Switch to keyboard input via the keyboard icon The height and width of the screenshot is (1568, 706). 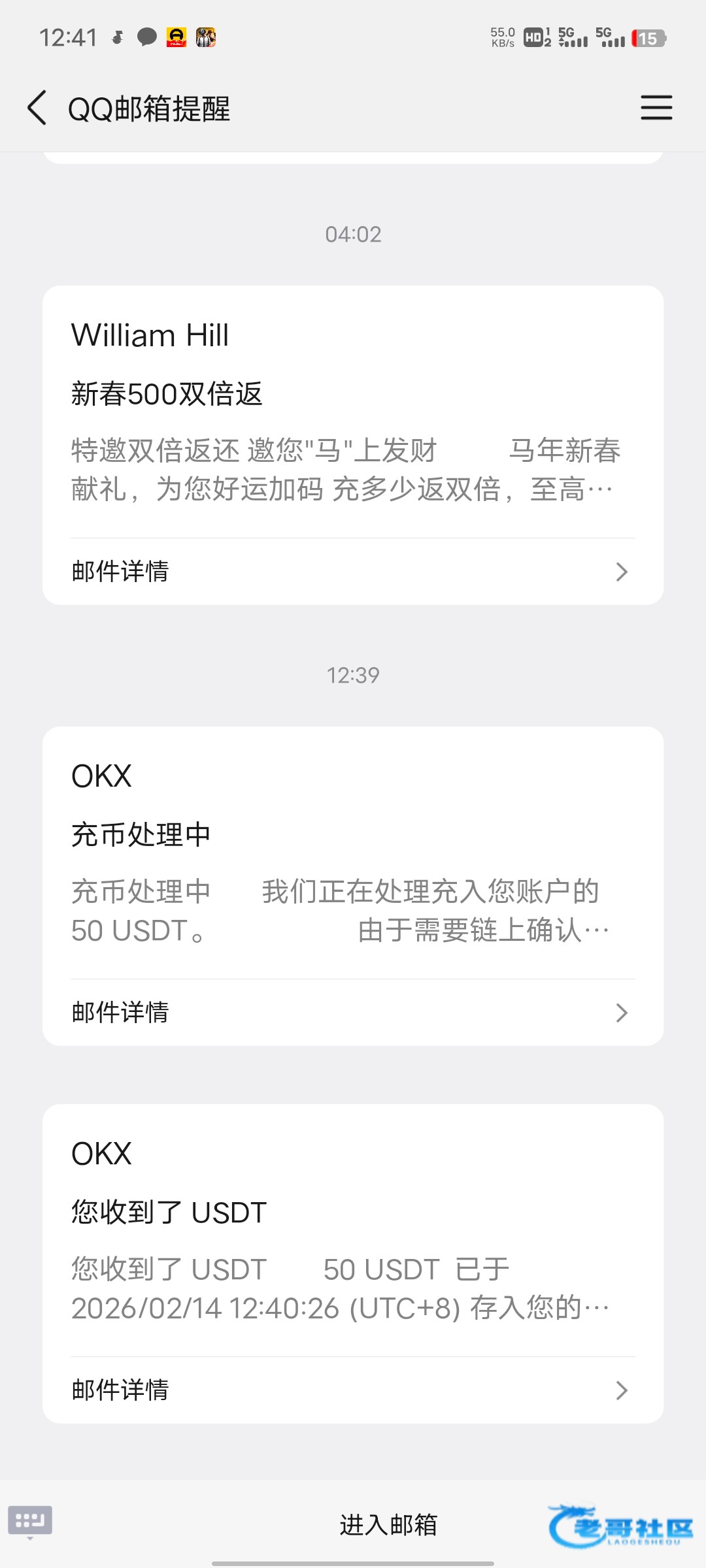point(30,1521)
